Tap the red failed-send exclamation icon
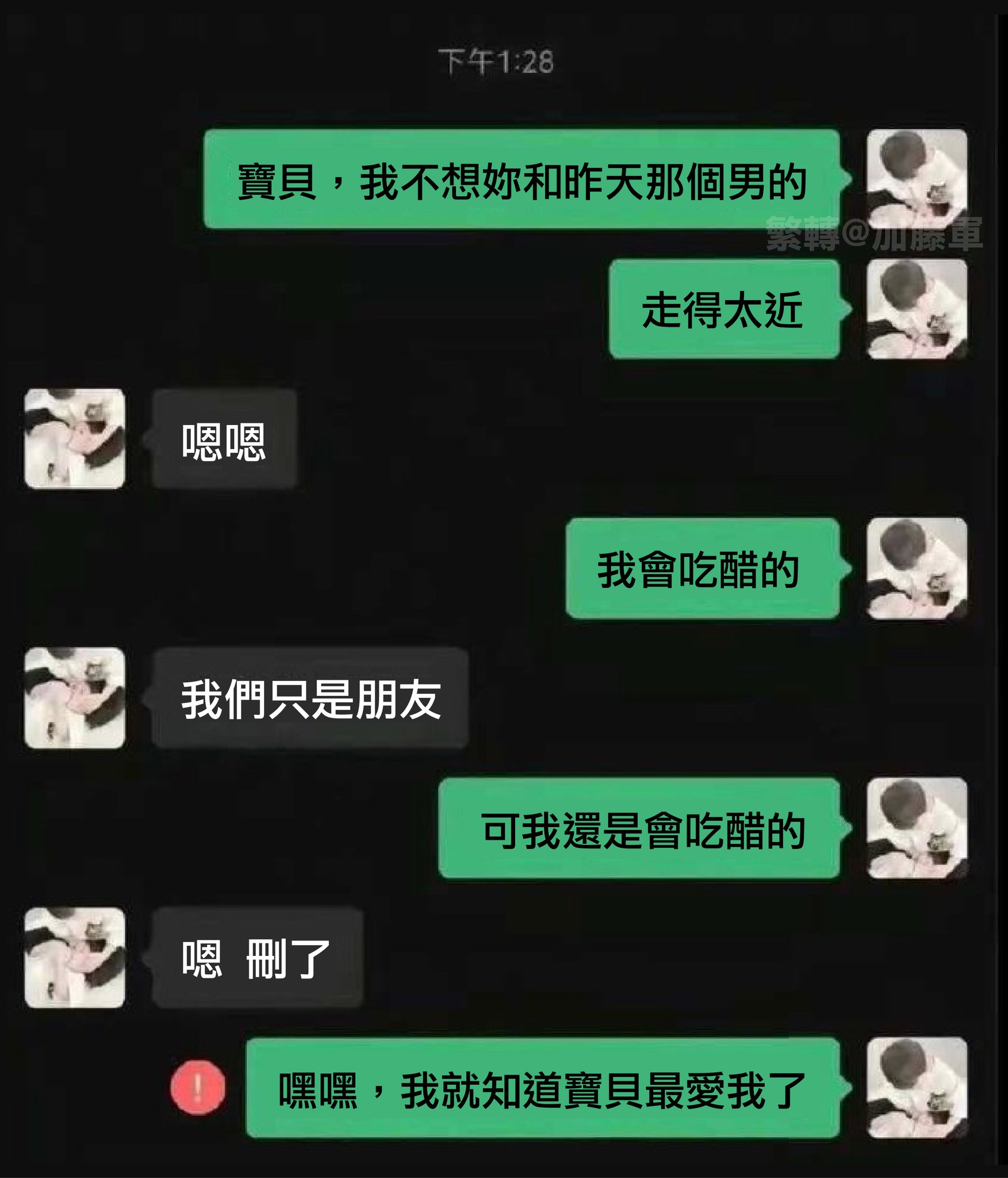 (x=198, y=1087)
